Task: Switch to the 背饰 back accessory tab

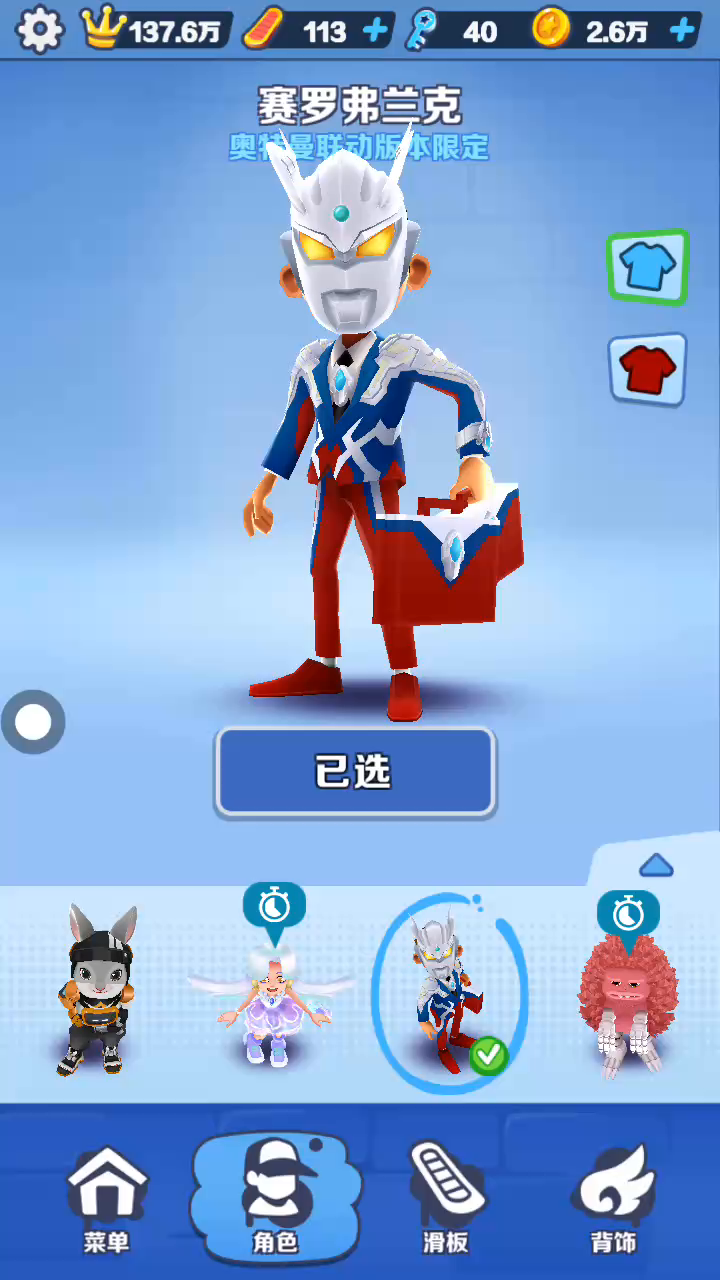Action: 613,1200
